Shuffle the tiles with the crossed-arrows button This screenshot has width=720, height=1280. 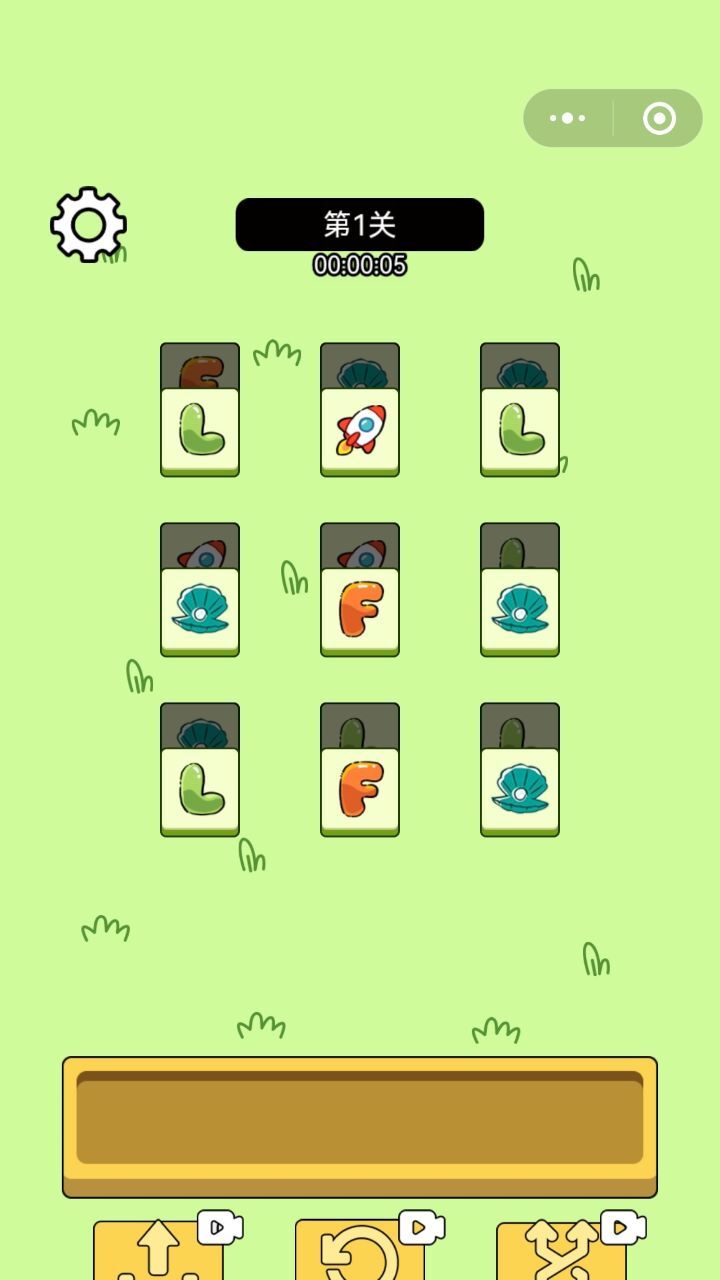[561, 1250]
